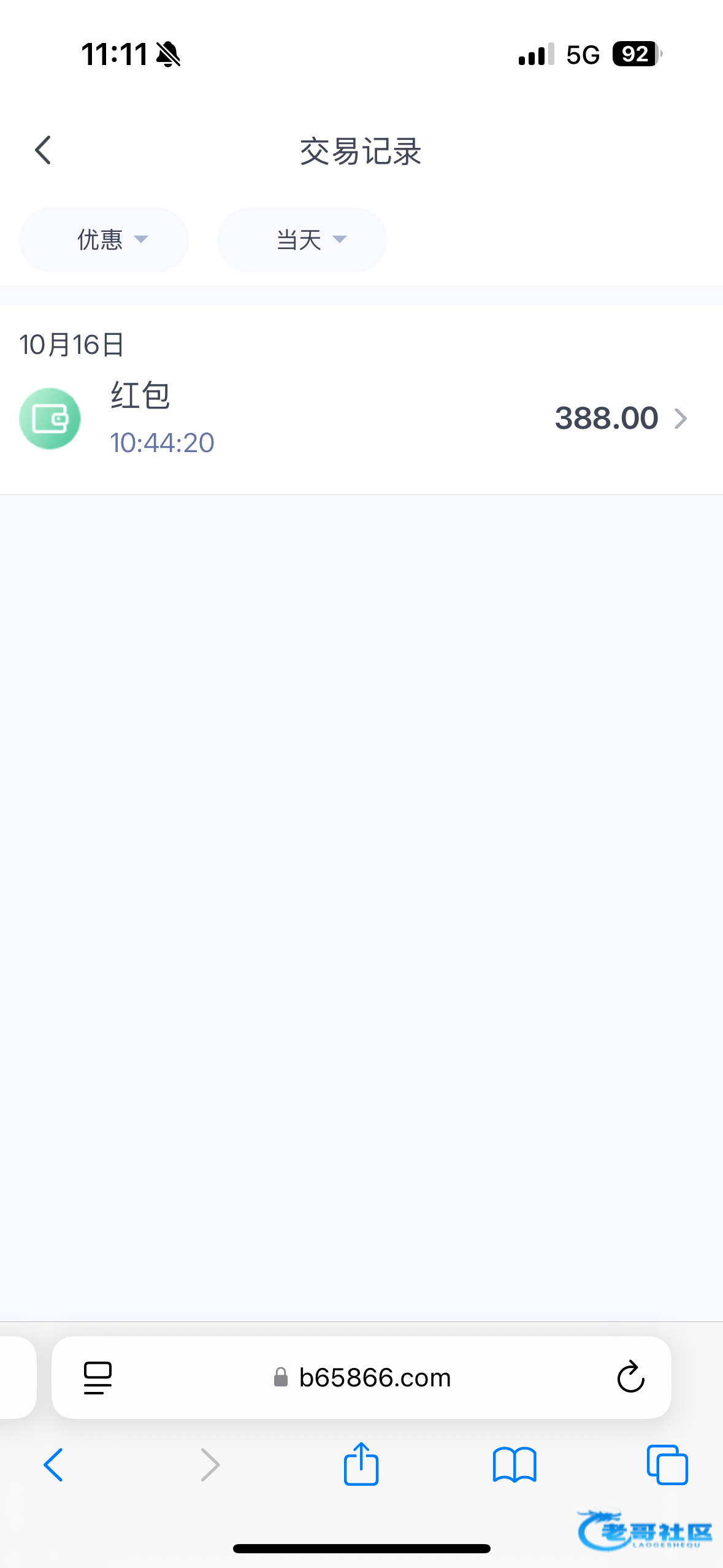
Task: Share this page from Safari toolbar
Action: point(361,1464)
